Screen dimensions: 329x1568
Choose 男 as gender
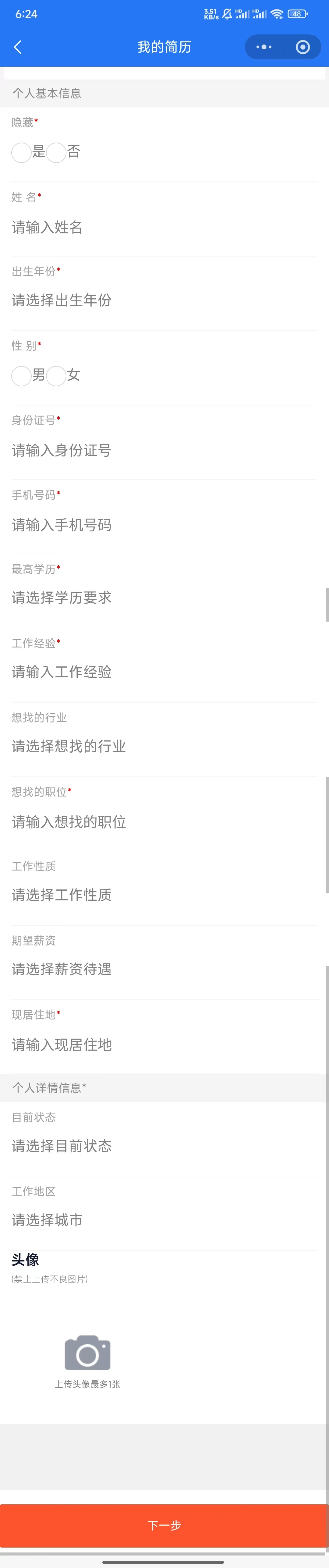click(21, 376)
